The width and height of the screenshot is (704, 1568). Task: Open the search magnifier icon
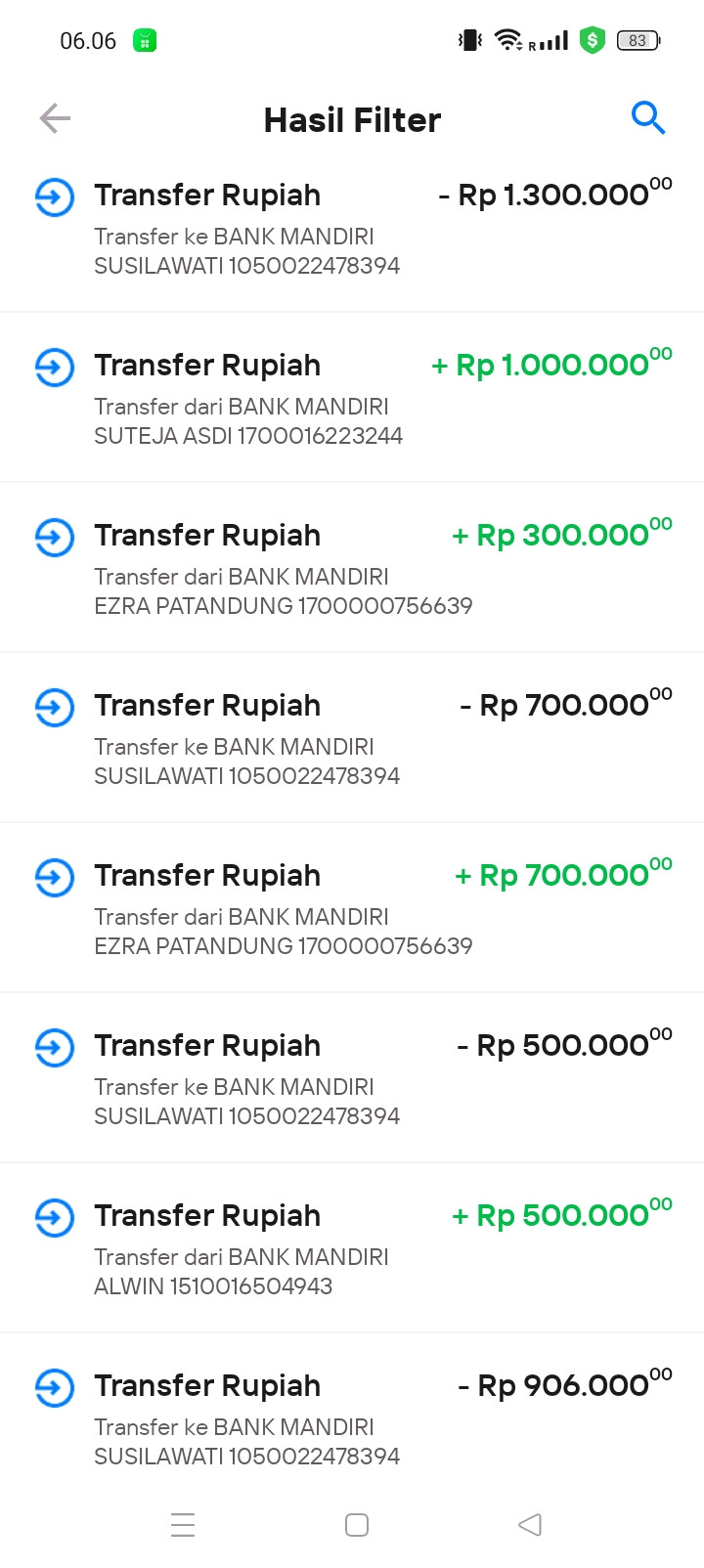click(647, 118)
